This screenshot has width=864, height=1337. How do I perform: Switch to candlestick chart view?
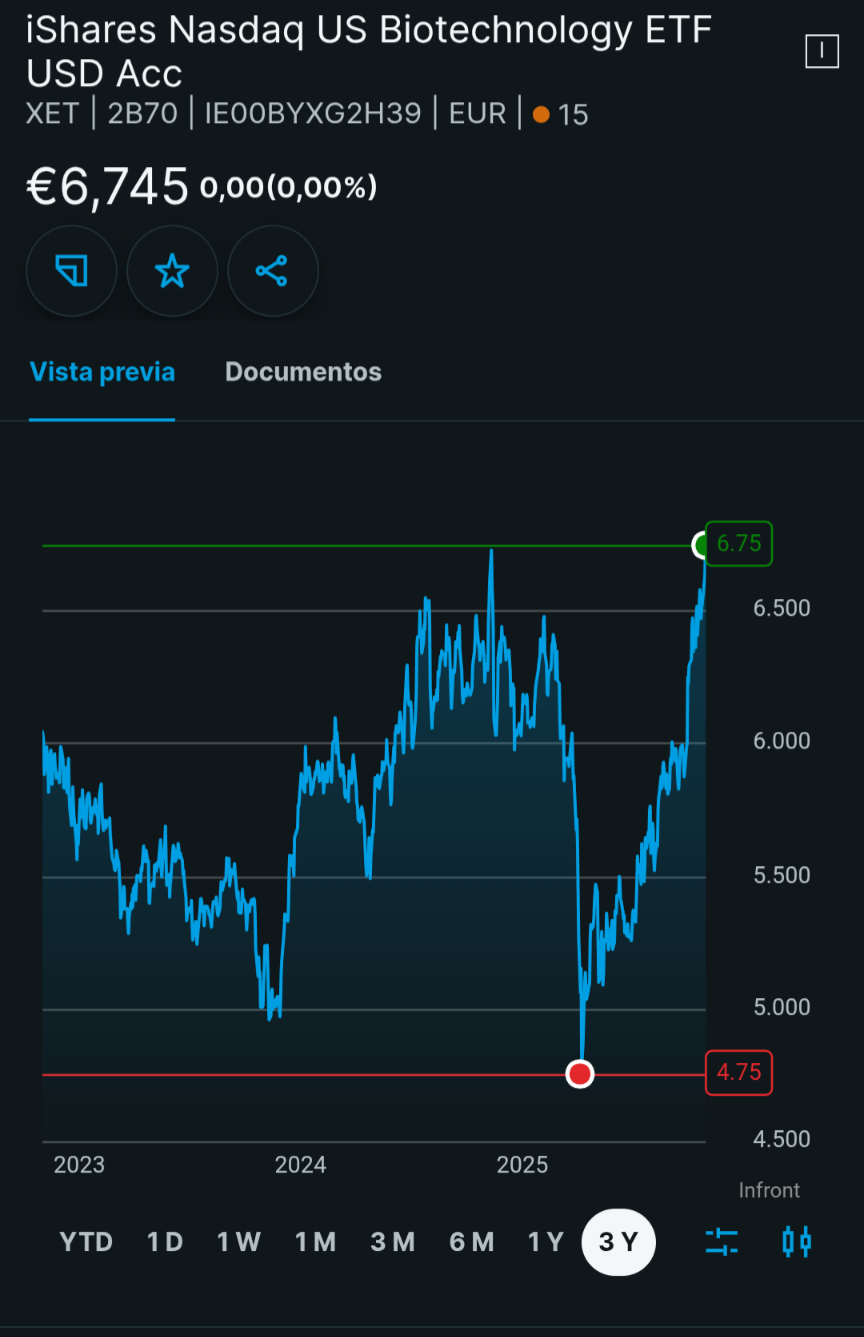pyautogui.click(x=796, y=1242)
